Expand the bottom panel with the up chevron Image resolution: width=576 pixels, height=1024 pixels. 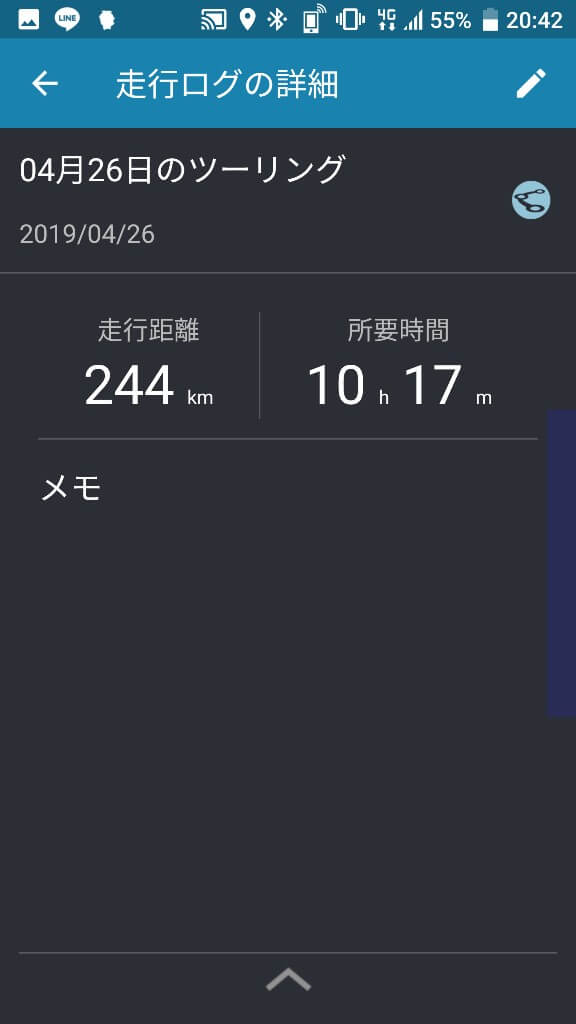coord(288,980)
